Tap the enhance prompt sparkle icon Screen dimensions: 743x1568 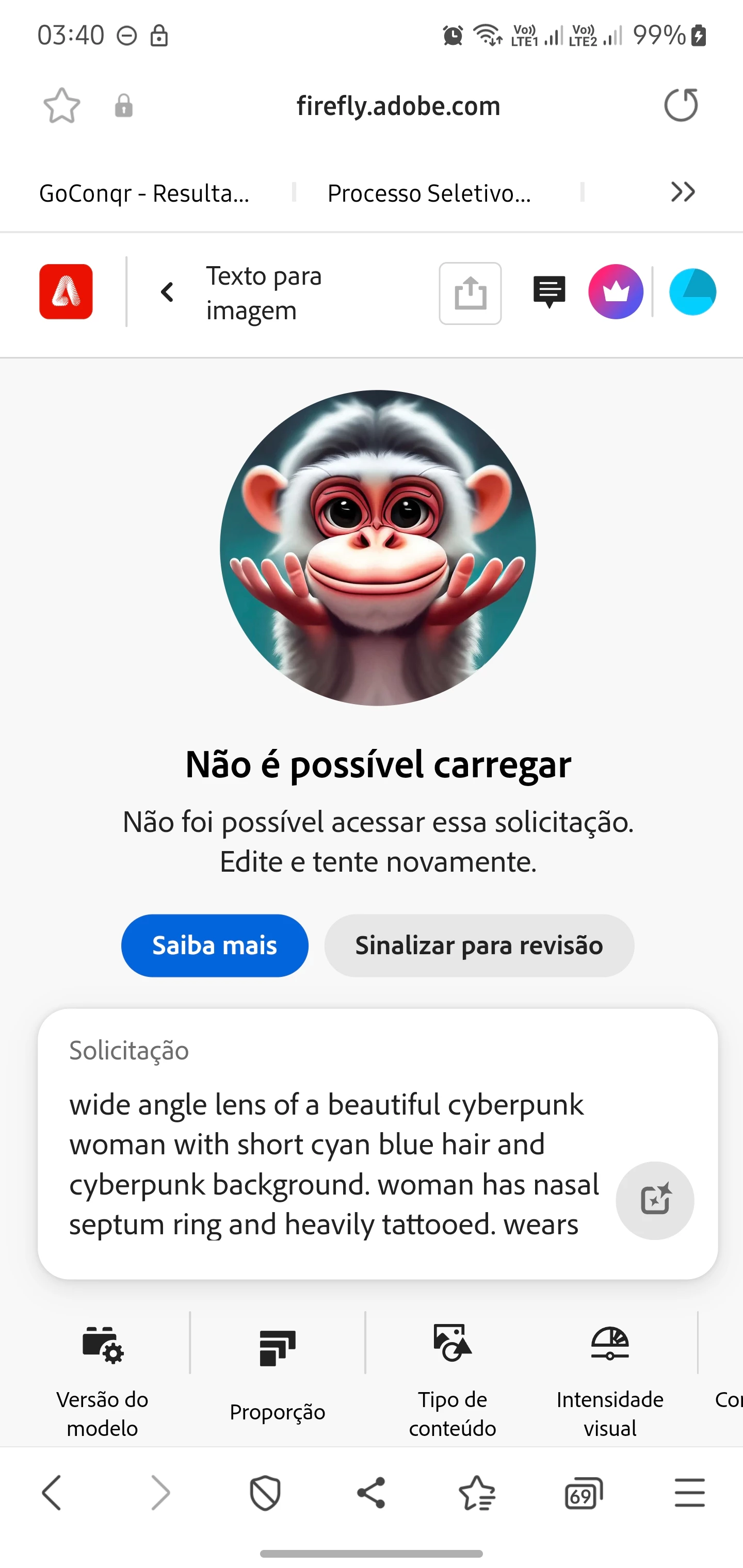655,1200
